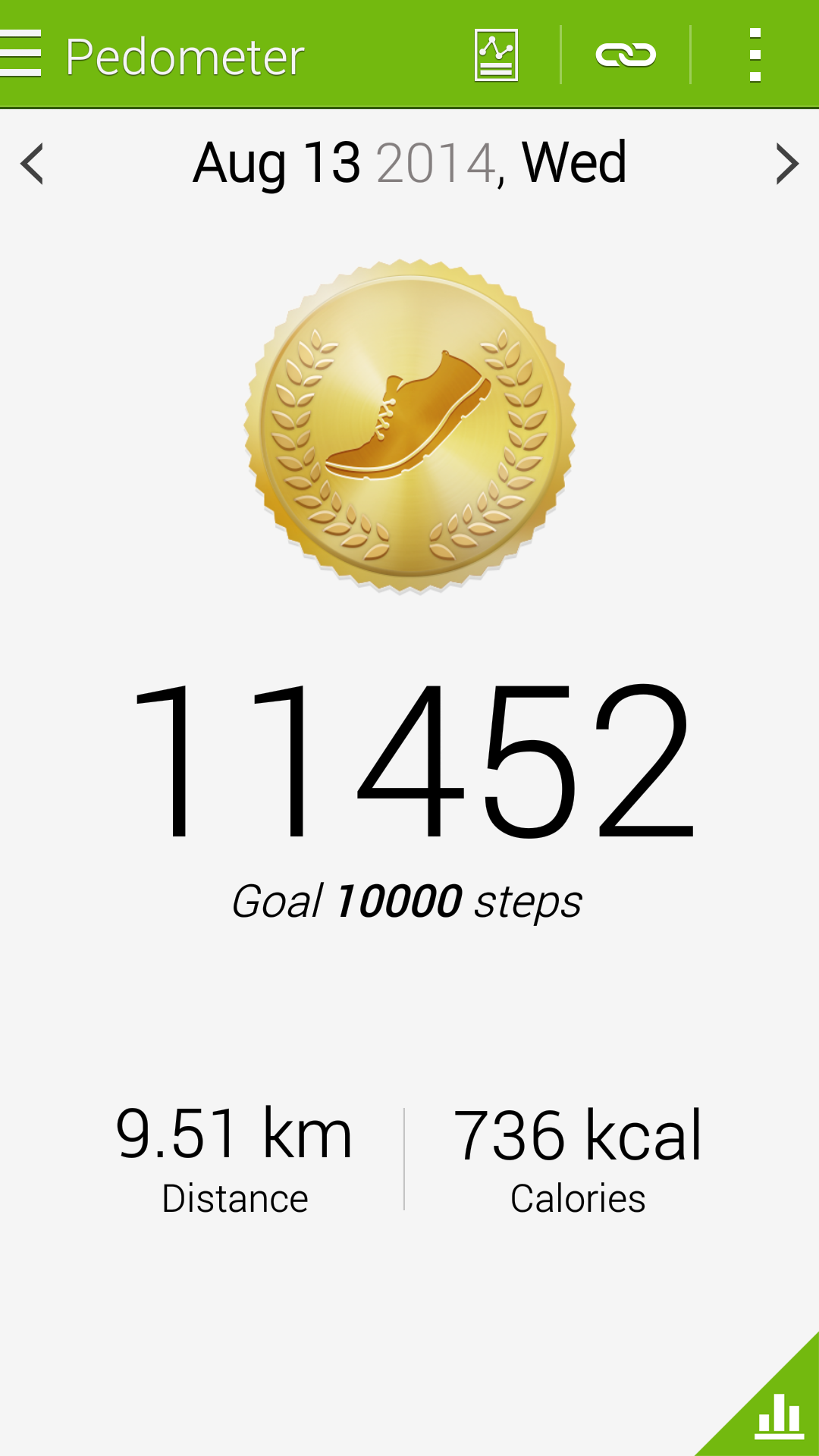Go to the previous day

click(x=33, y=164)
